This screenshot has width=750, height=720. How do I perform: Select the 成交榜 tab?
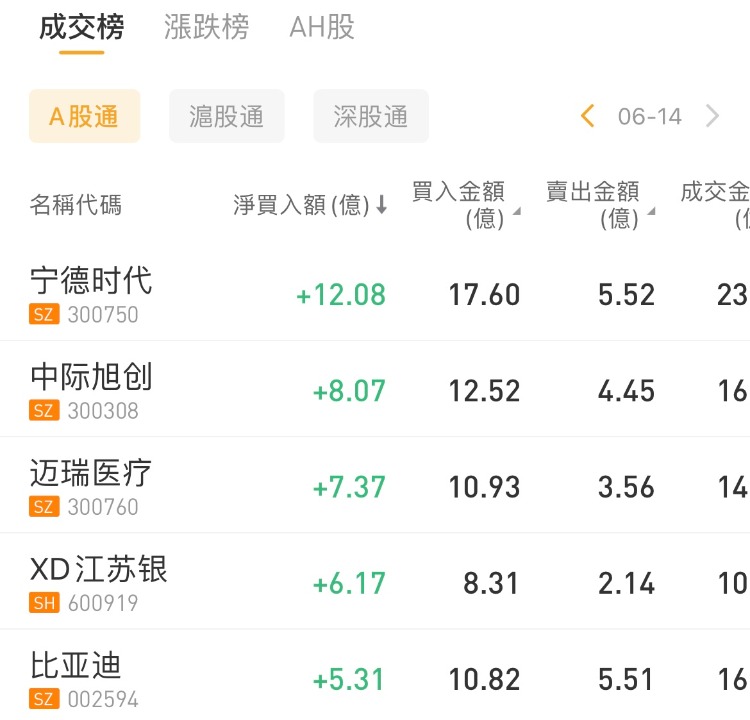(82, 27)
